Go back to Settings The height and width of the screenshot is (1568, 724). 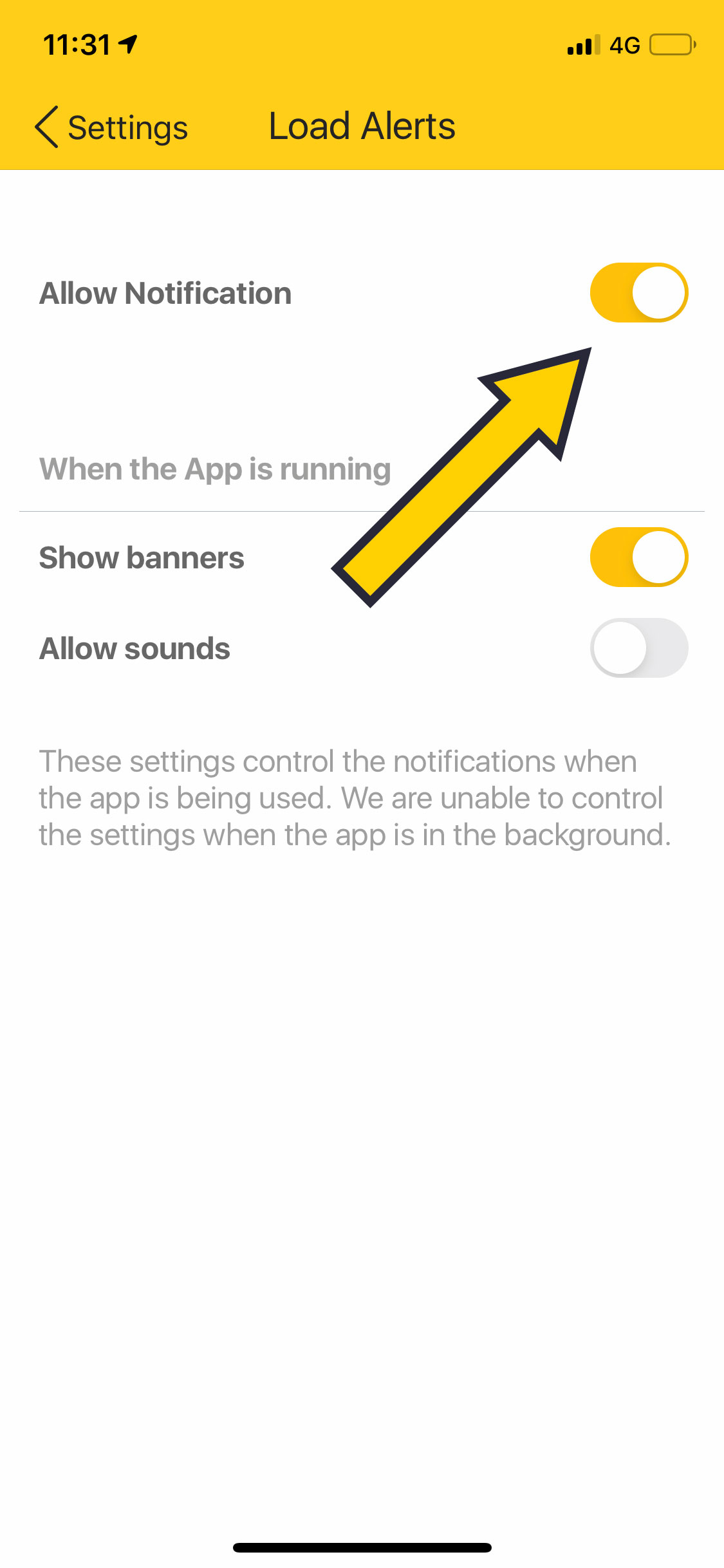111,127
